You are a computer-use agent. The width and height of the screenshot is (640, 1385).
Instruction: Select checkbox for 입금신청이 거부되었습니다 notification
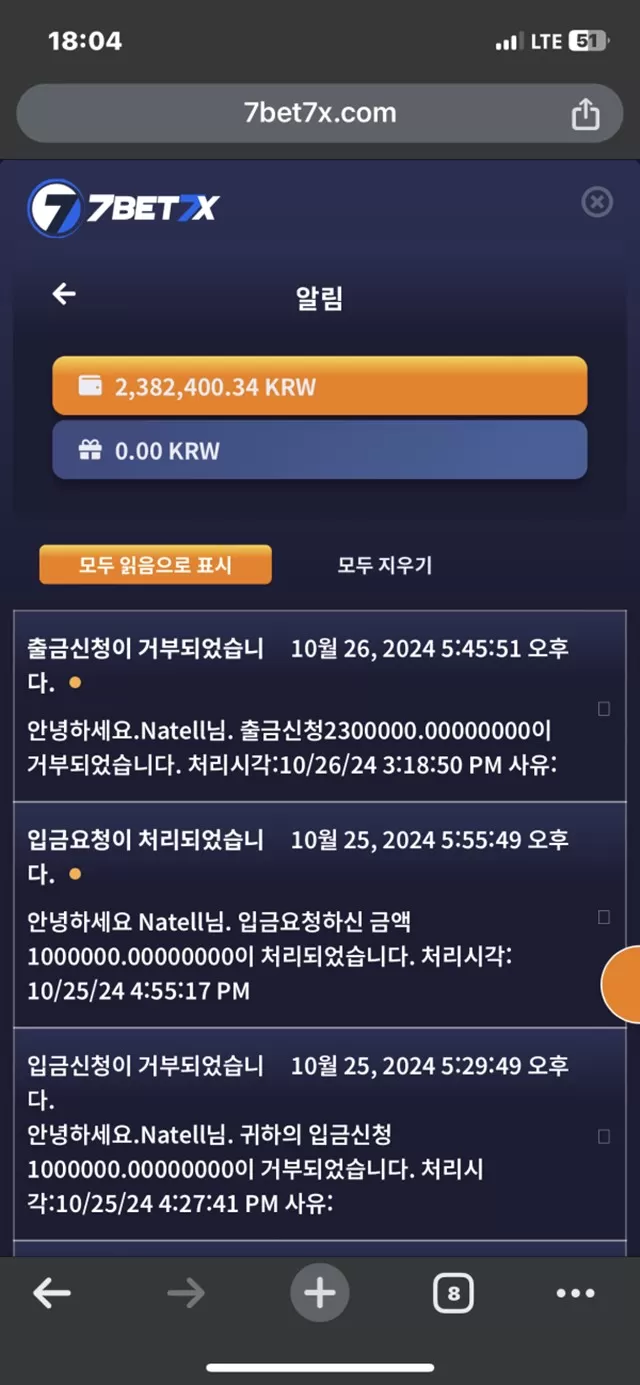tap(603, 1136)
